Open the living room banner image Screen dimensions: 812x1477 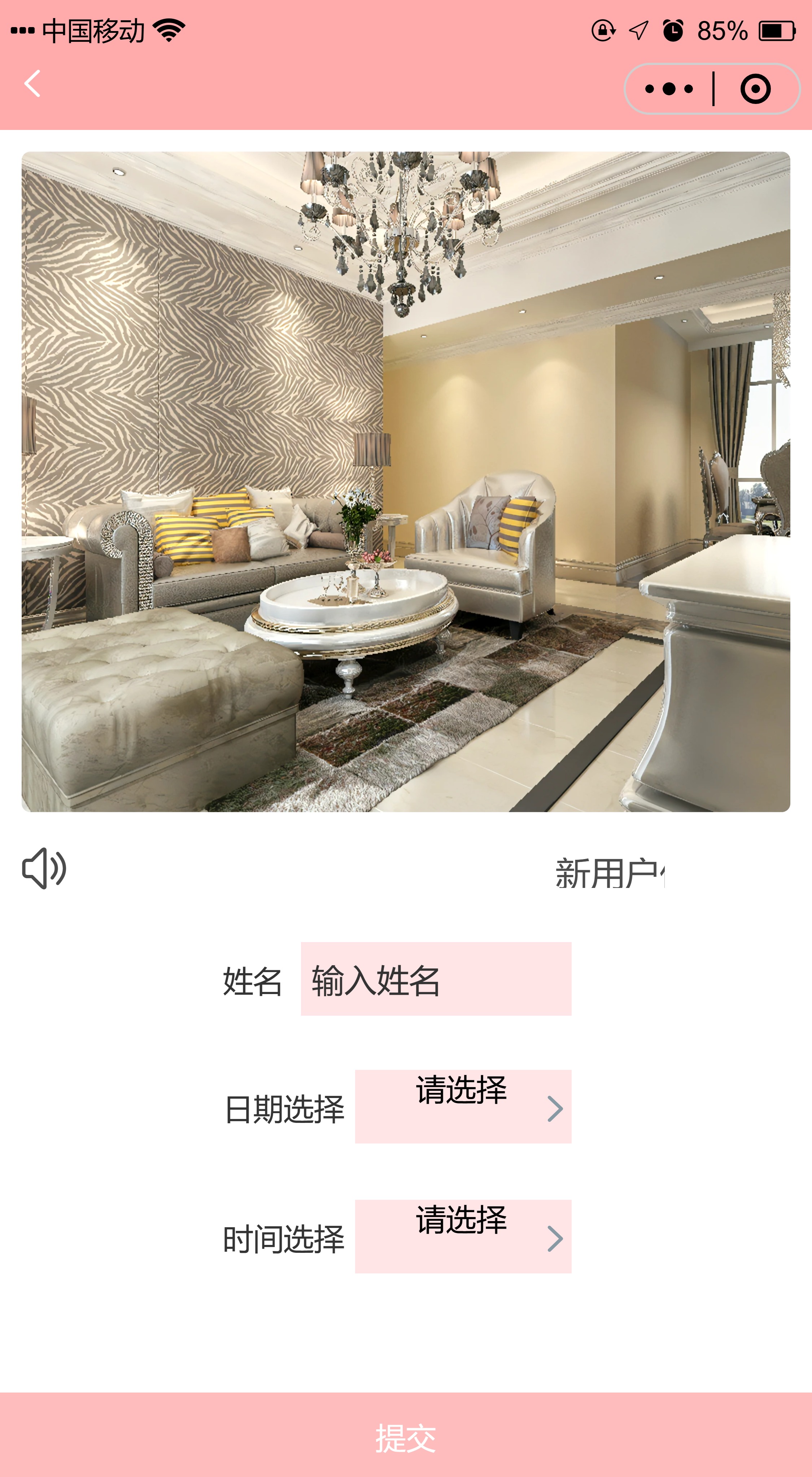(405, 481)
